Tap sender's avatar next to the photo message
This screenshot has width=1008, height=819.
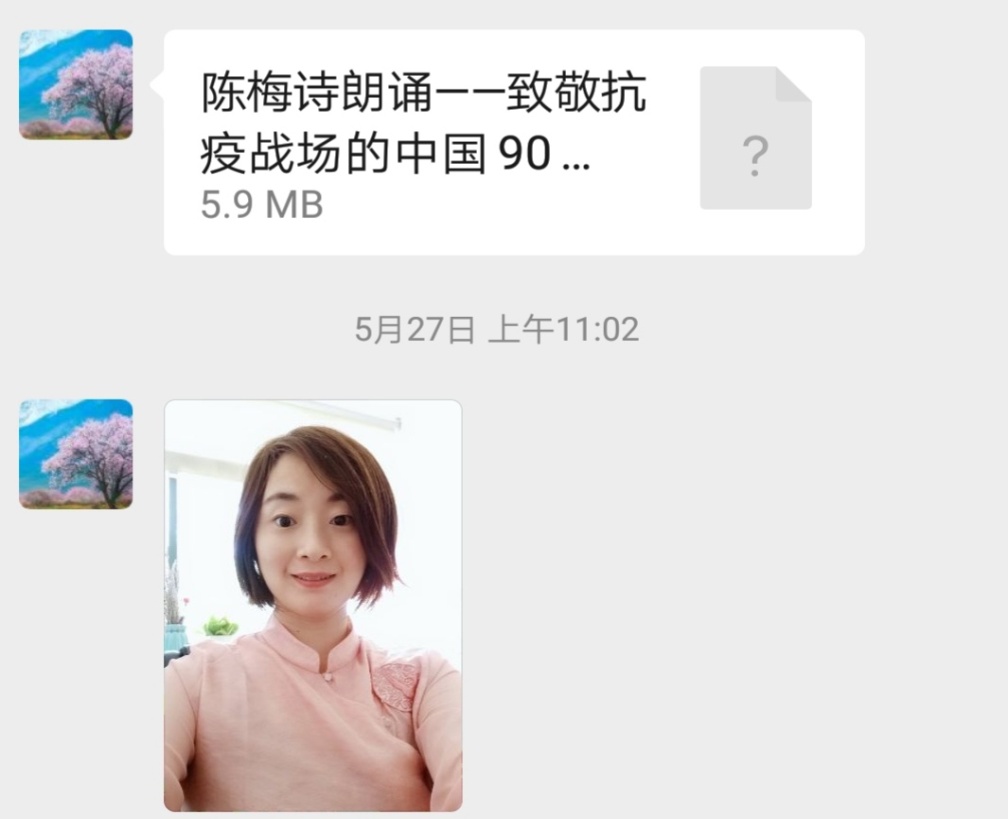pos(76,454)
